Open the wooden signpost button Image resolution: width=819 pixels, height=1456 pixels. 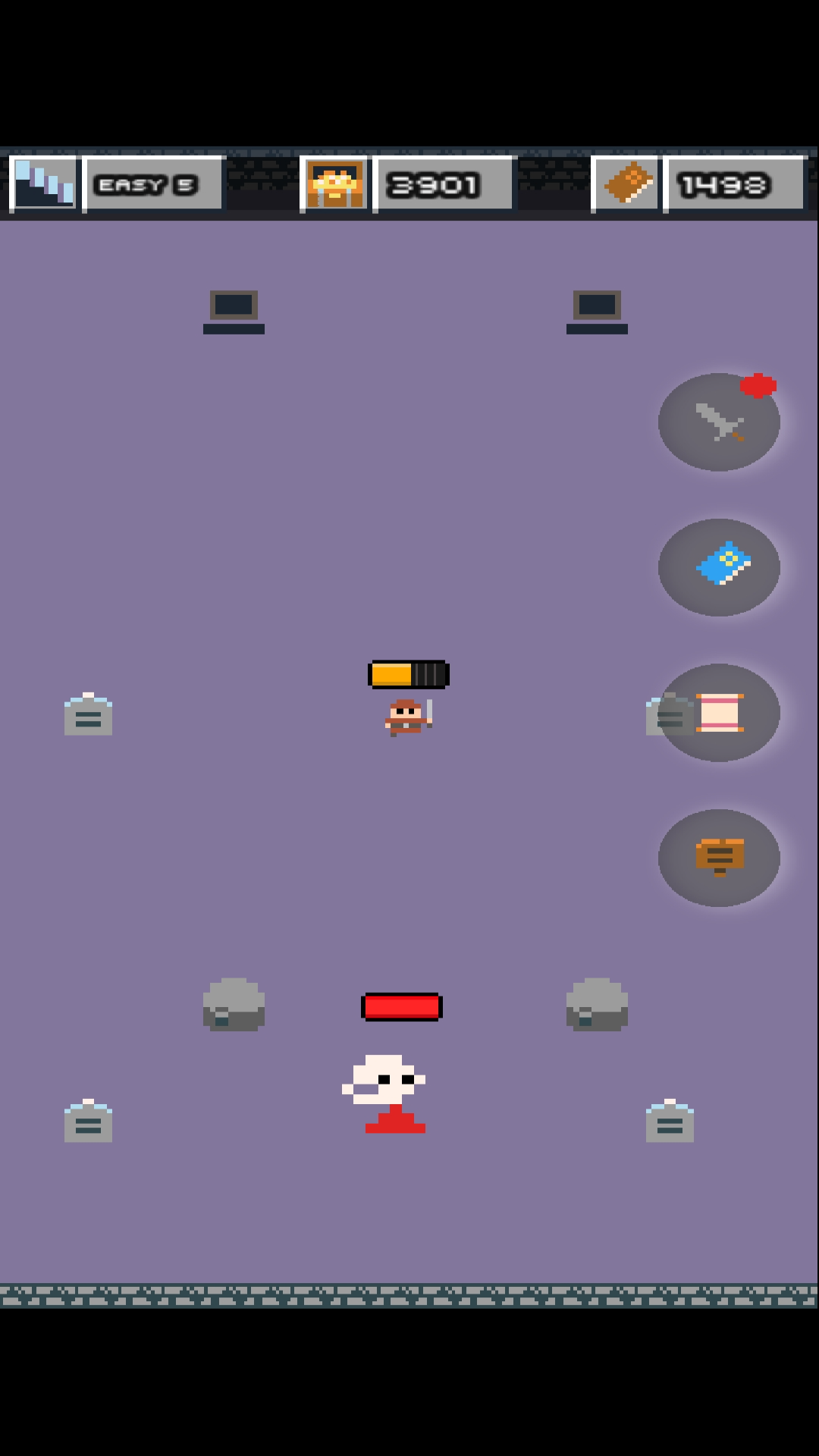coord(719,858)
